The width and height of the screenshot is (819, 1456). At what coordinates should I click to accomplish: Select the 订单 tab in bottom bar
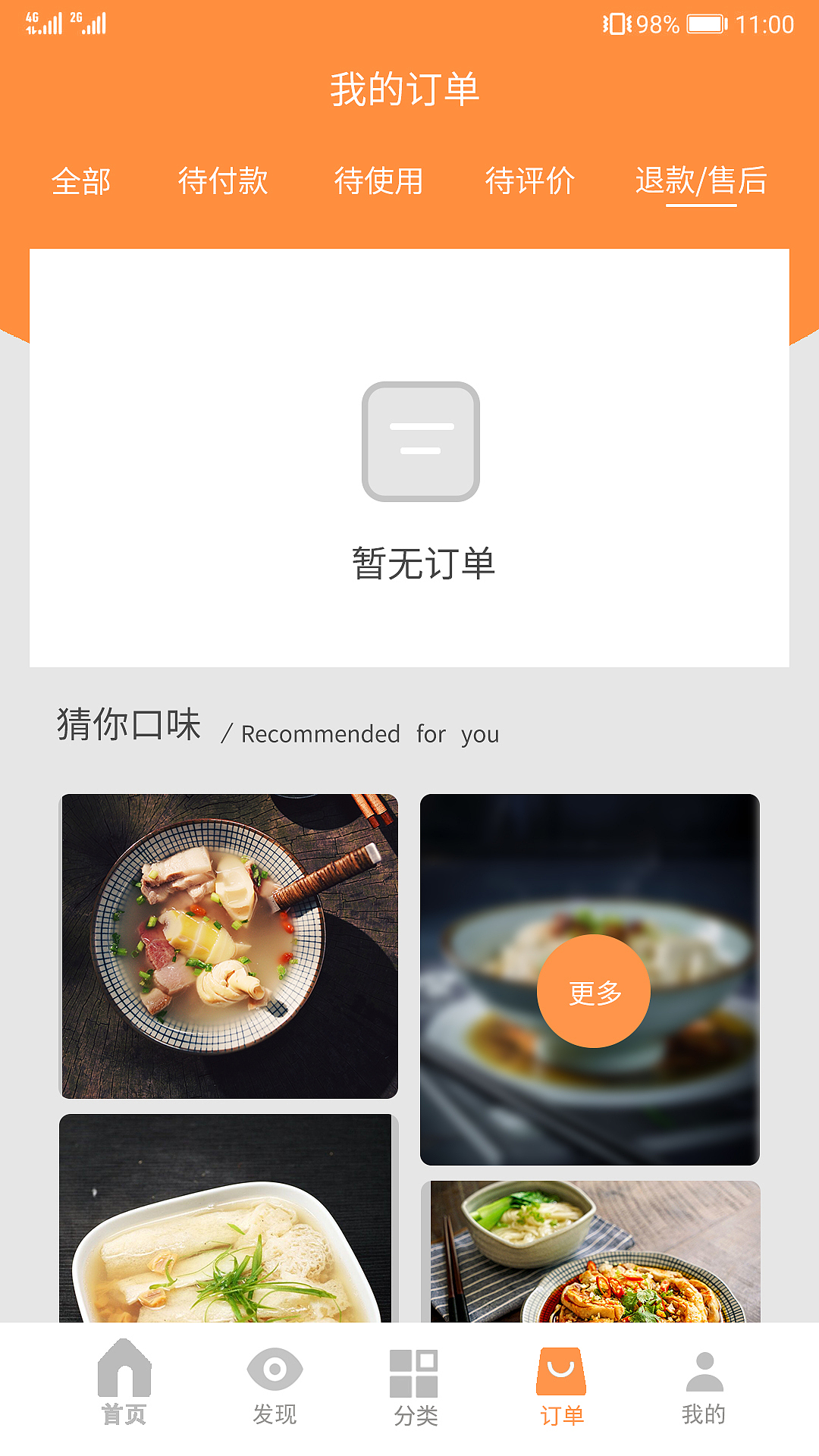coord(561,1384)
